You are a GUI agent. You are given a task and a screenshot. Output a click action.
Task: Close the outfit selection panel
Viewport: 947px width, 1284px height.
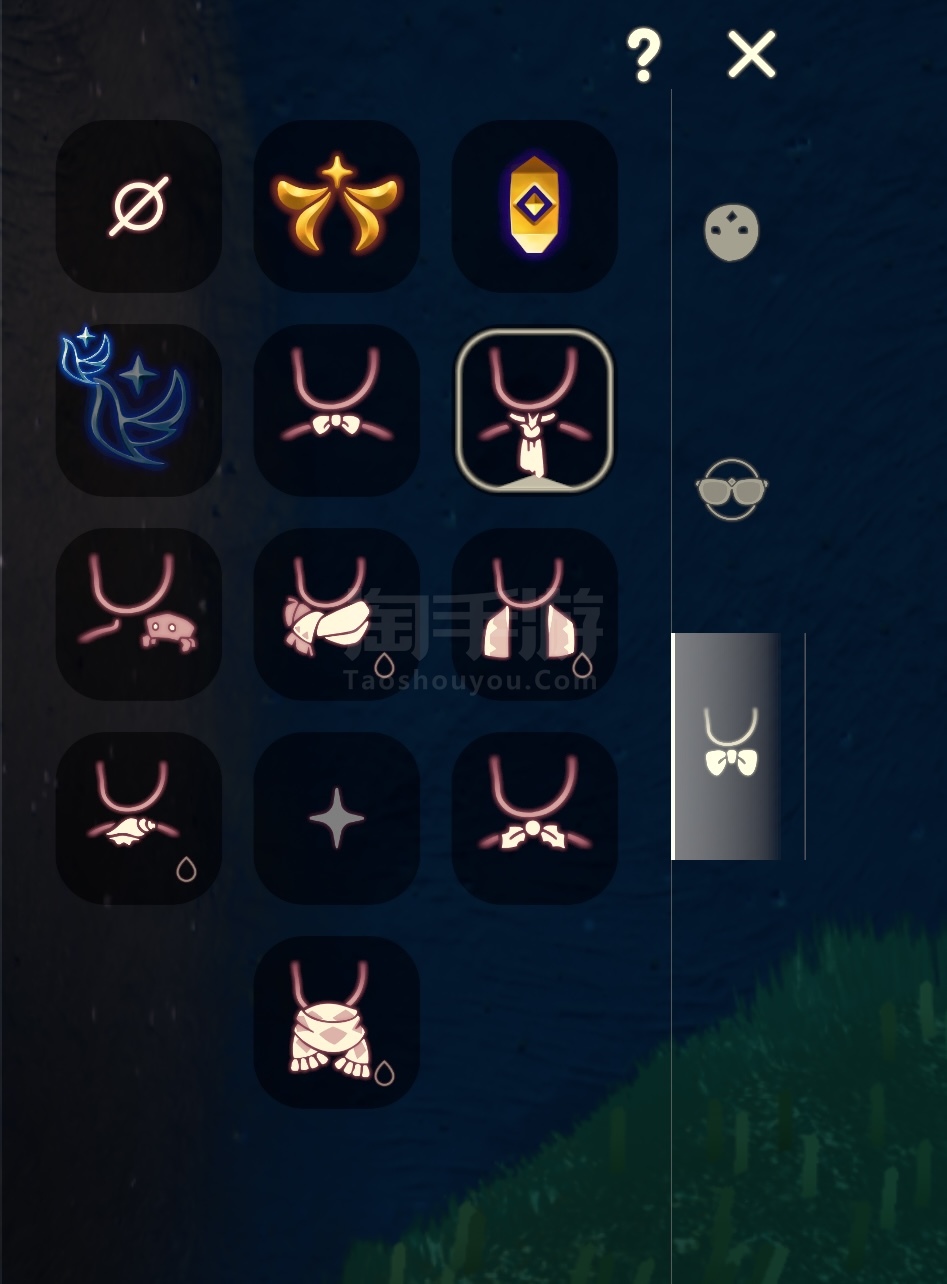[x=751, y=54]
